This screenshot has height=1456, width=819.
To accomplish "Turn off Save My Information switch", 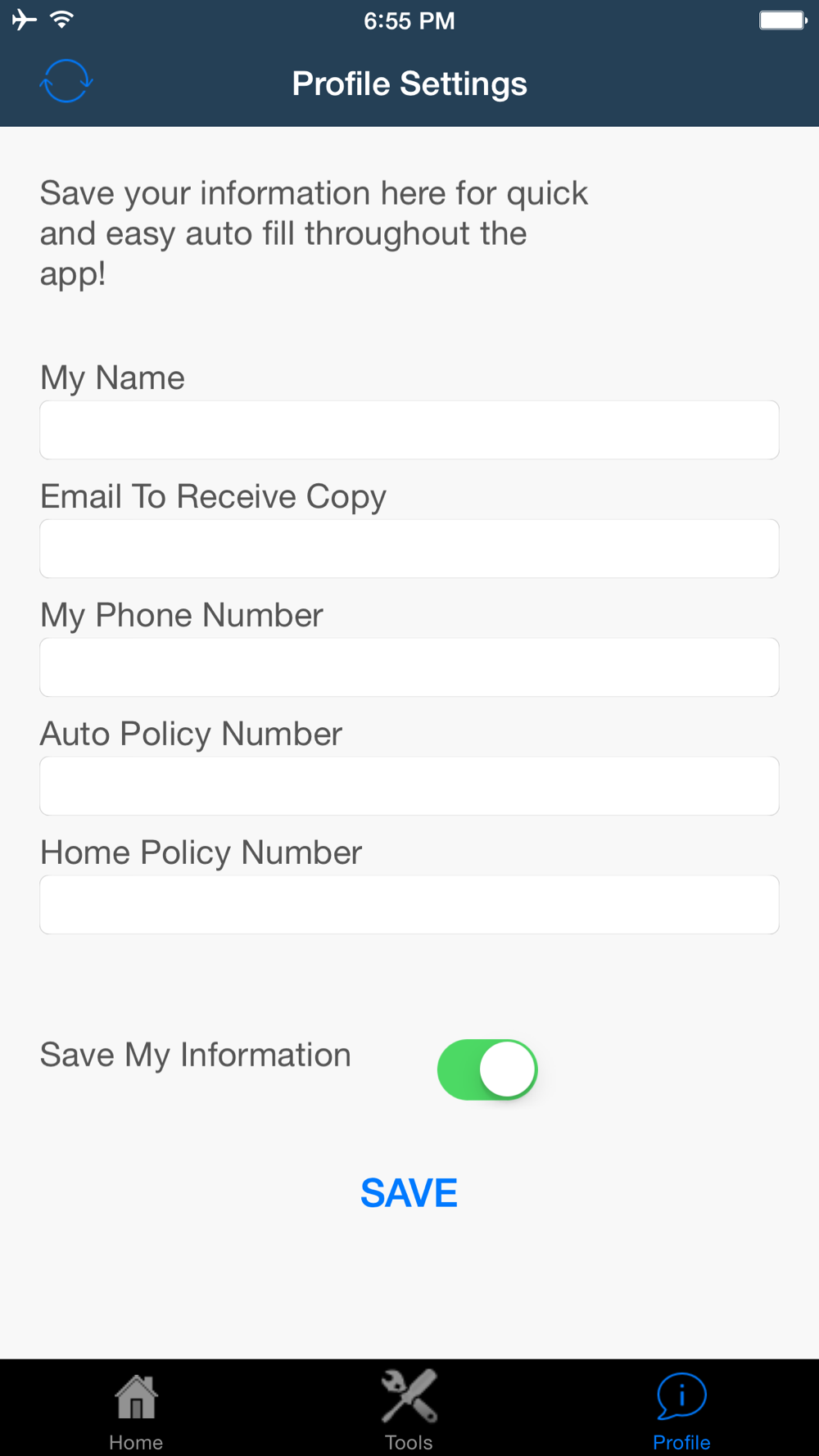I will pyautogui.click(x=487, y=1069).
